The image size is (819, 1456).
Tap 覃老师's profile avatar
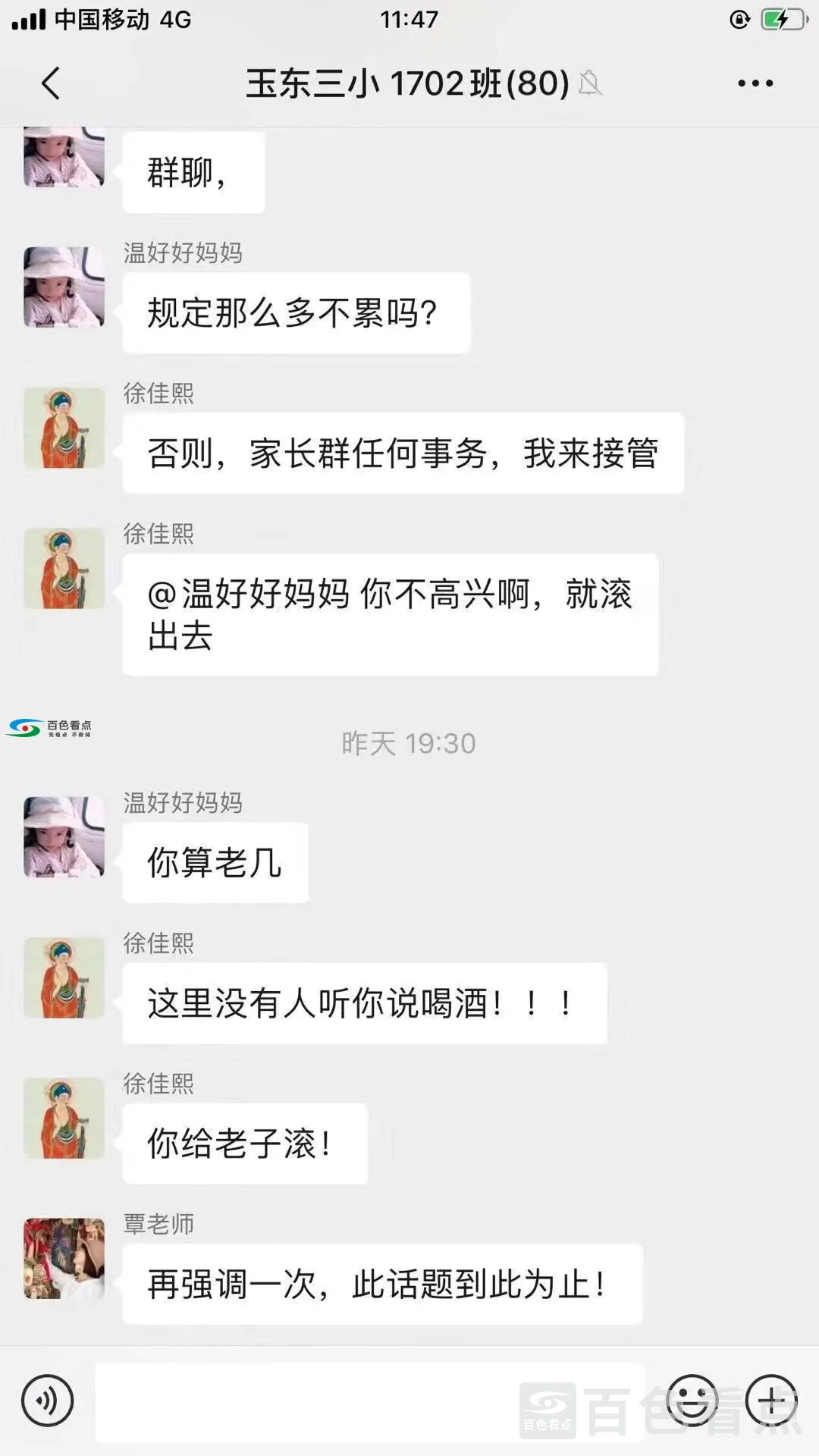pos(64,1259)
